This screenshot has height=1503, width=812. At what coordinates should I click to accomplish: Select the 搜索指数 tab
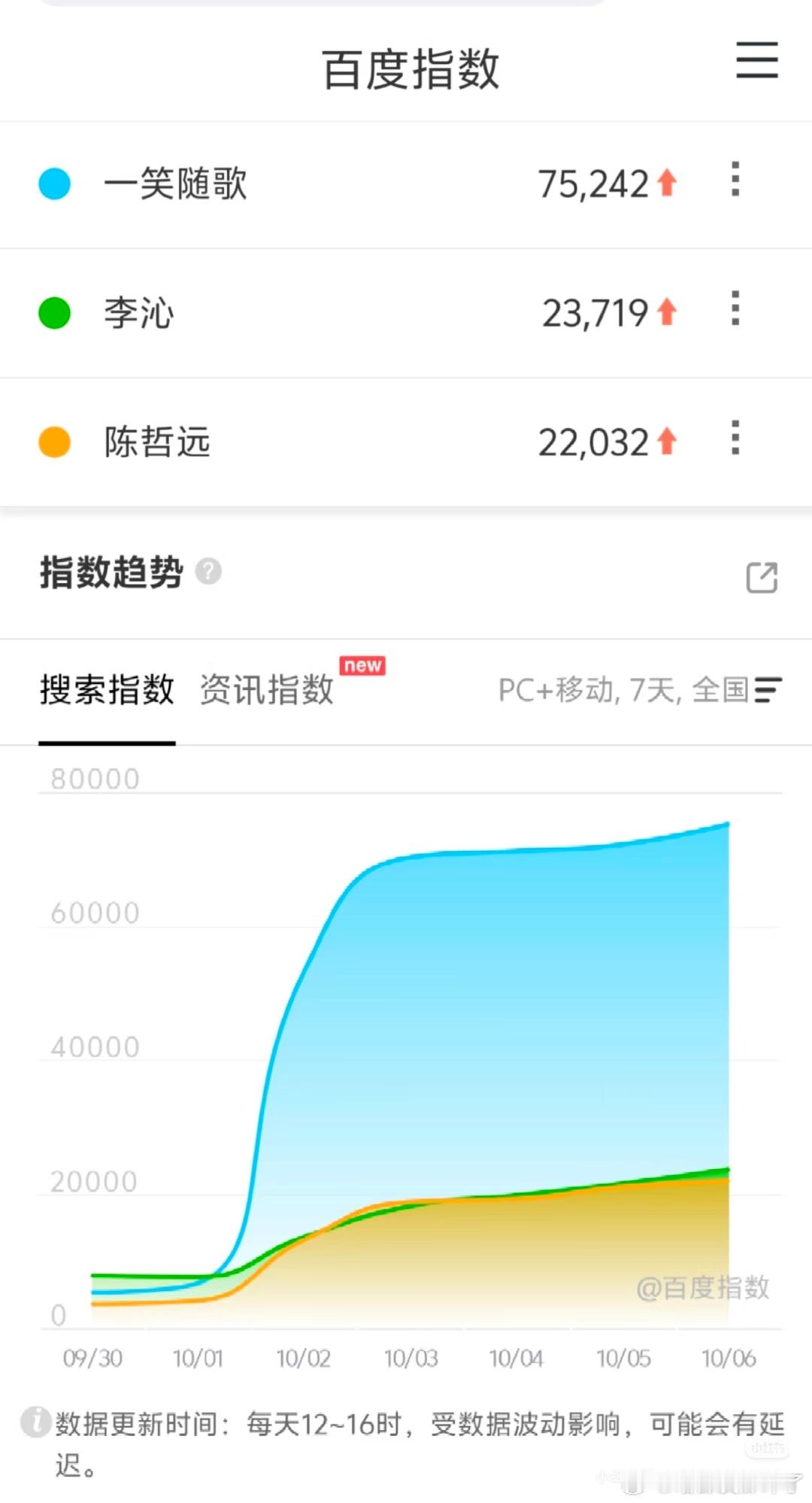pos(107,690)
